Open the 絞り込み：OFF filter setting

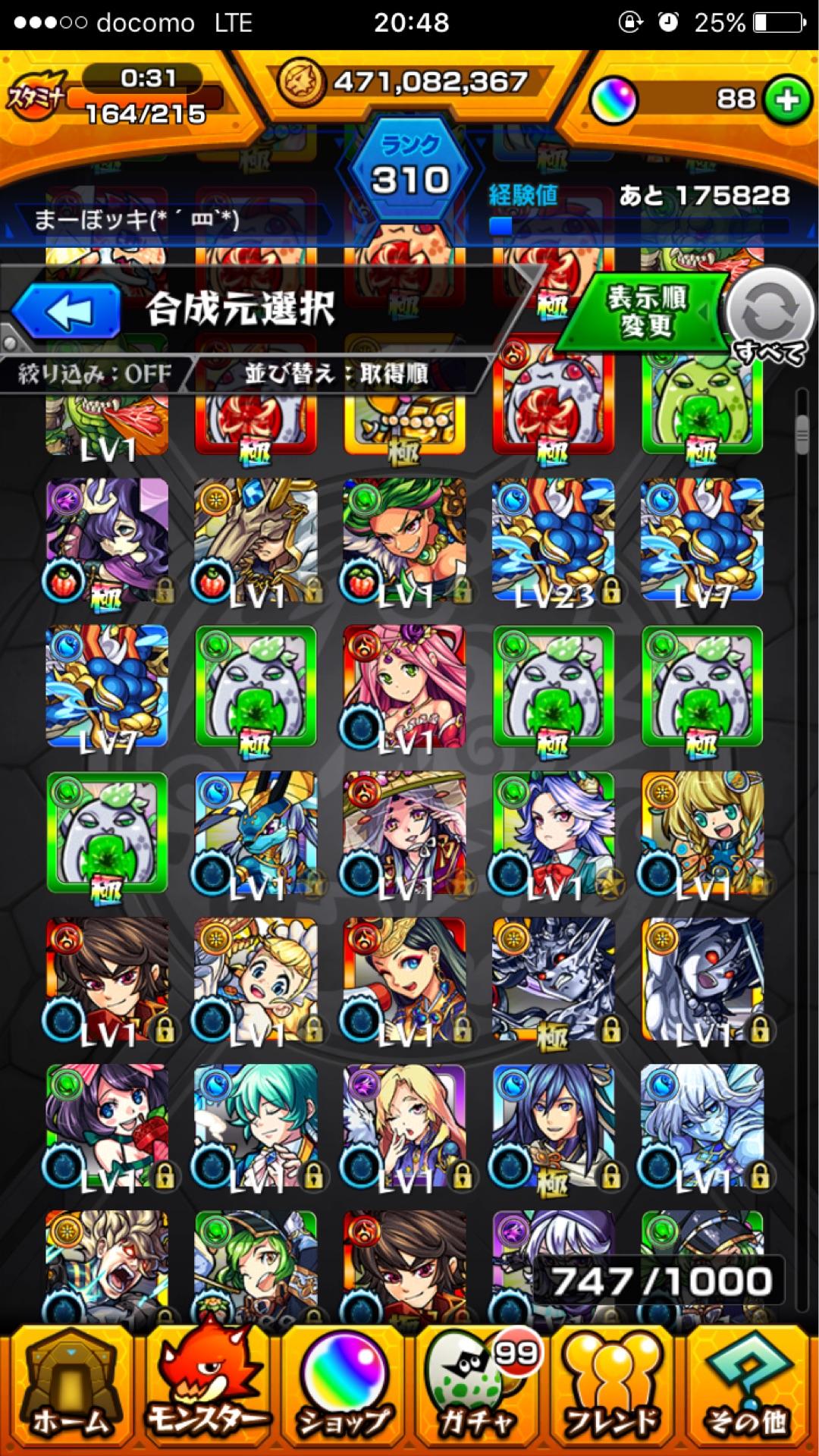click(95, 374)
